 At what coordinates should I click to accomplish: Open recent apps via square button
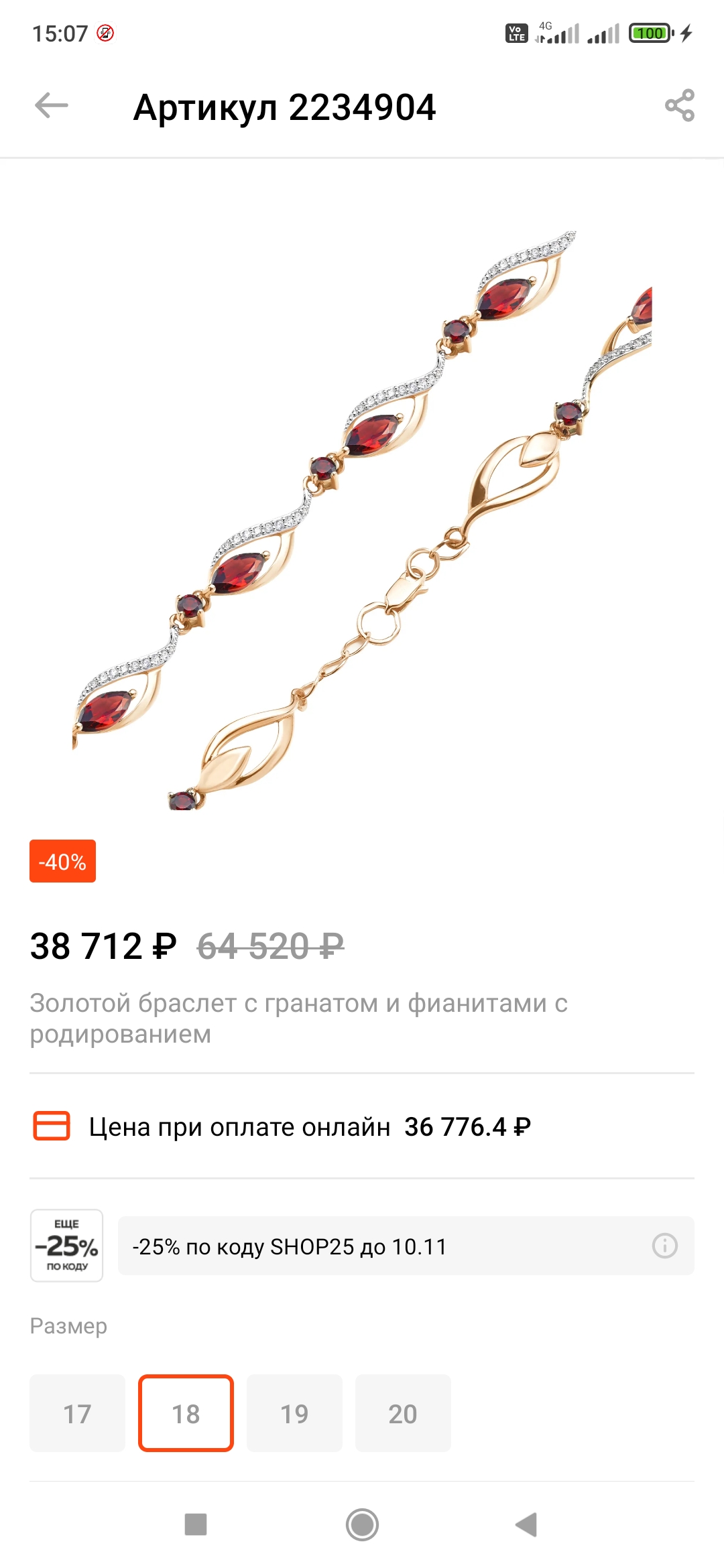click(196, 1524)
